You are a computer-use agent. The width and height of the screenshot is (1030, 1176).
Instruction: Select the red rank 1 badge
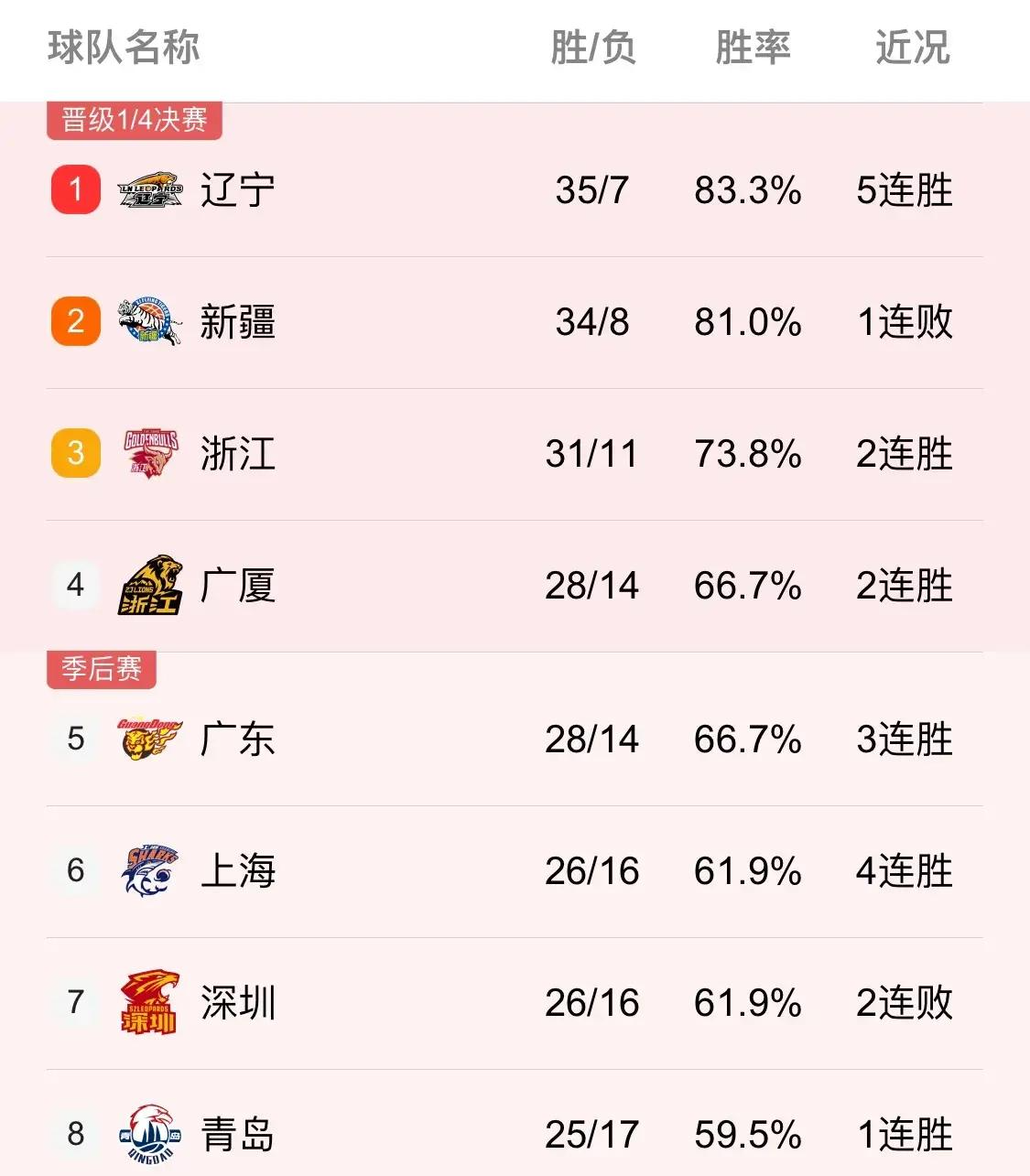74,189
